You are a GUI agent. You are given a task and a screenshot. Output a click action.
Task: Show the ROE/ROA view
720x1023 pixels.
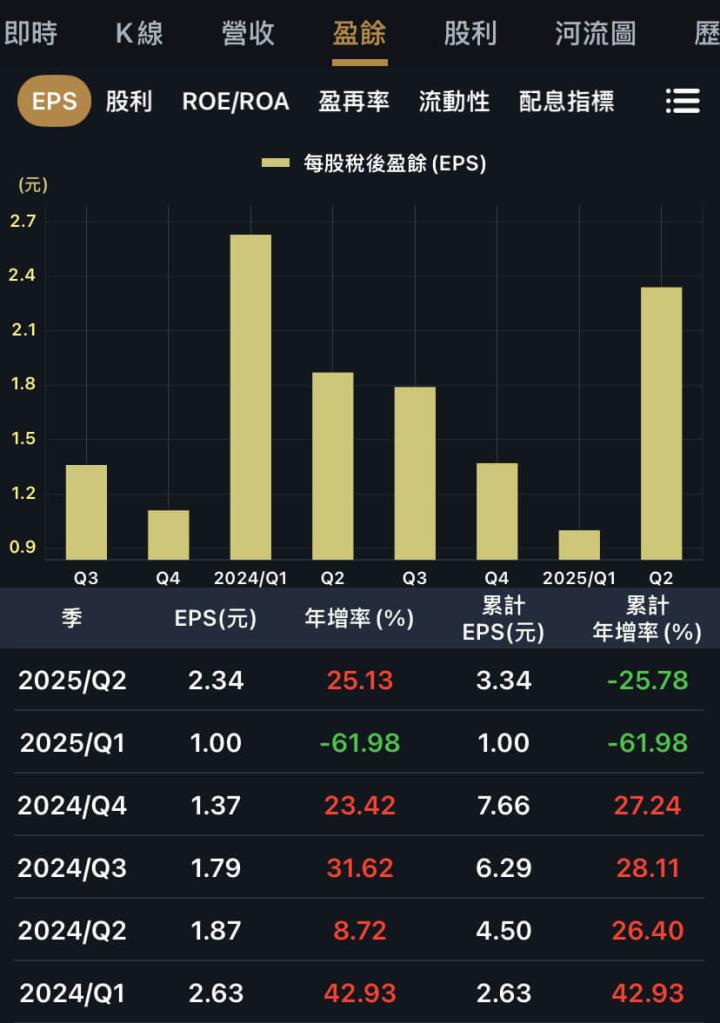(235, 101)
